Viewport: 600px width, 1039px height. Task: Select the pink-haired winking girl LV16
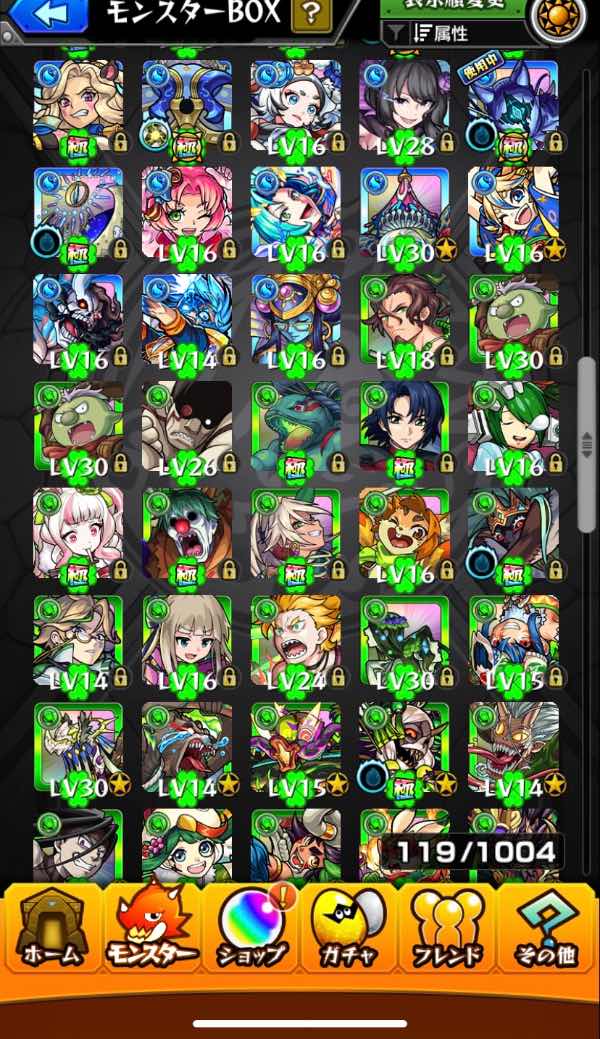point(186,212)
